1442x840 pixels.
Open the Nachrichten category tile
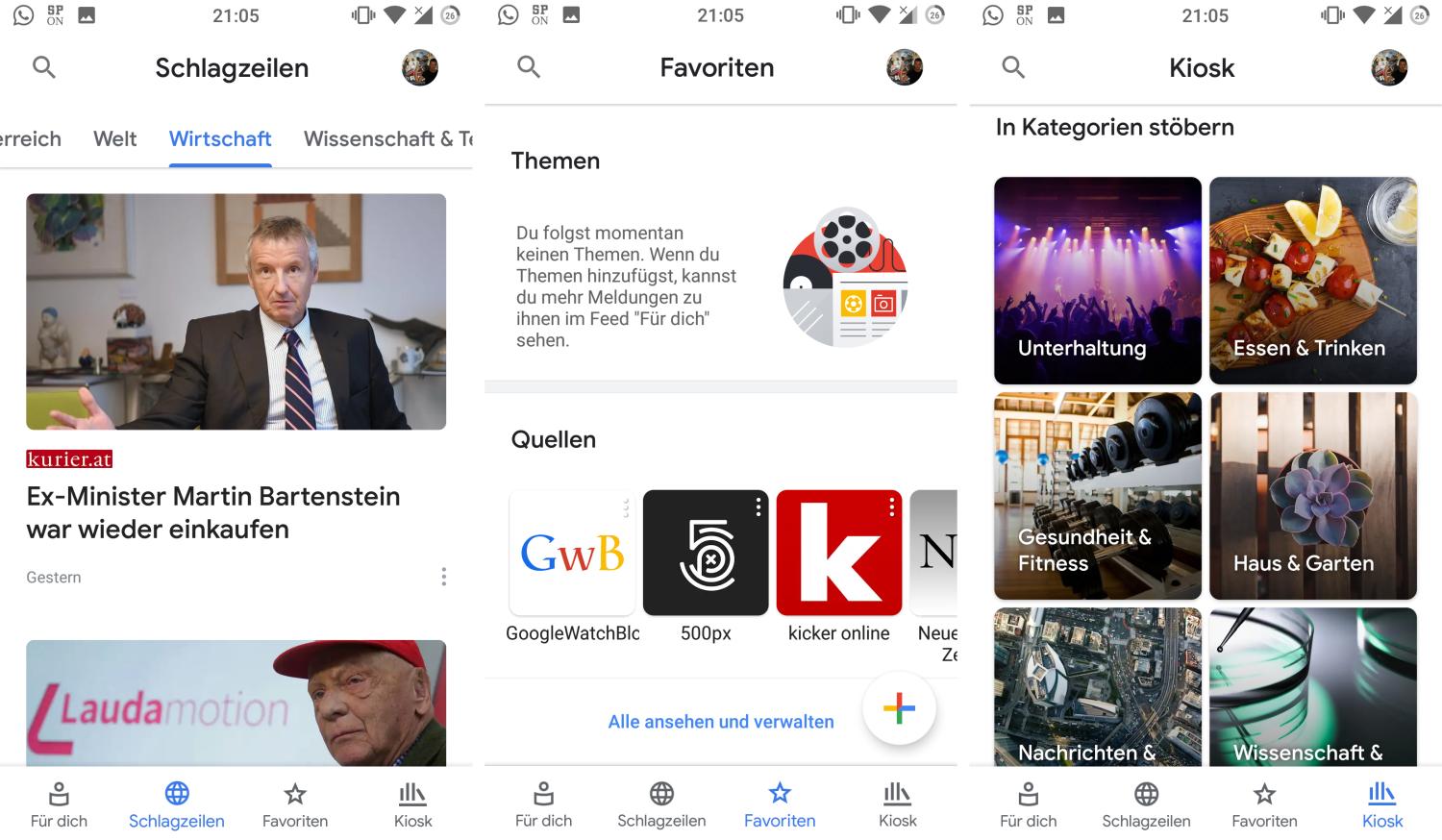[x=1097, y=687]
